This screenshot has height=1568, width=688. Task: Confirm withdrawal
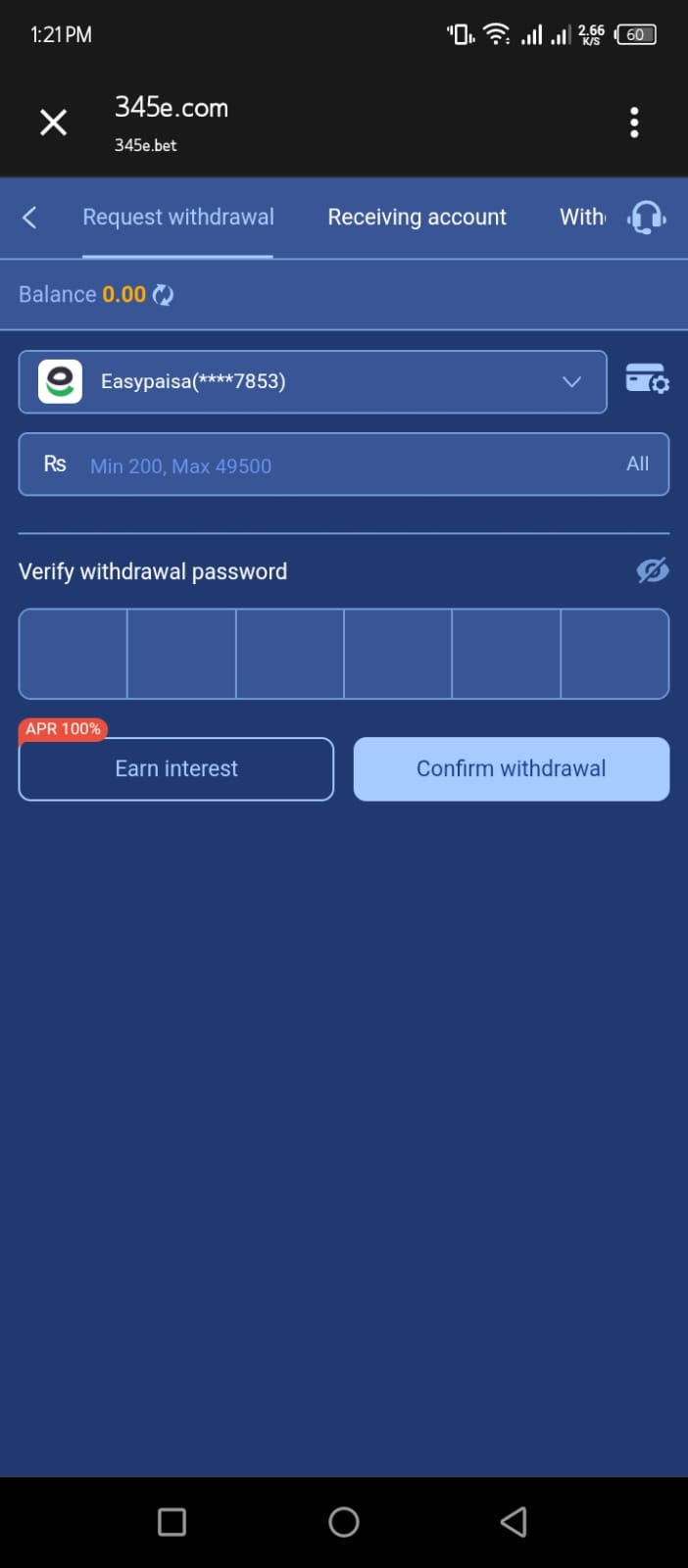coord(511,769)
